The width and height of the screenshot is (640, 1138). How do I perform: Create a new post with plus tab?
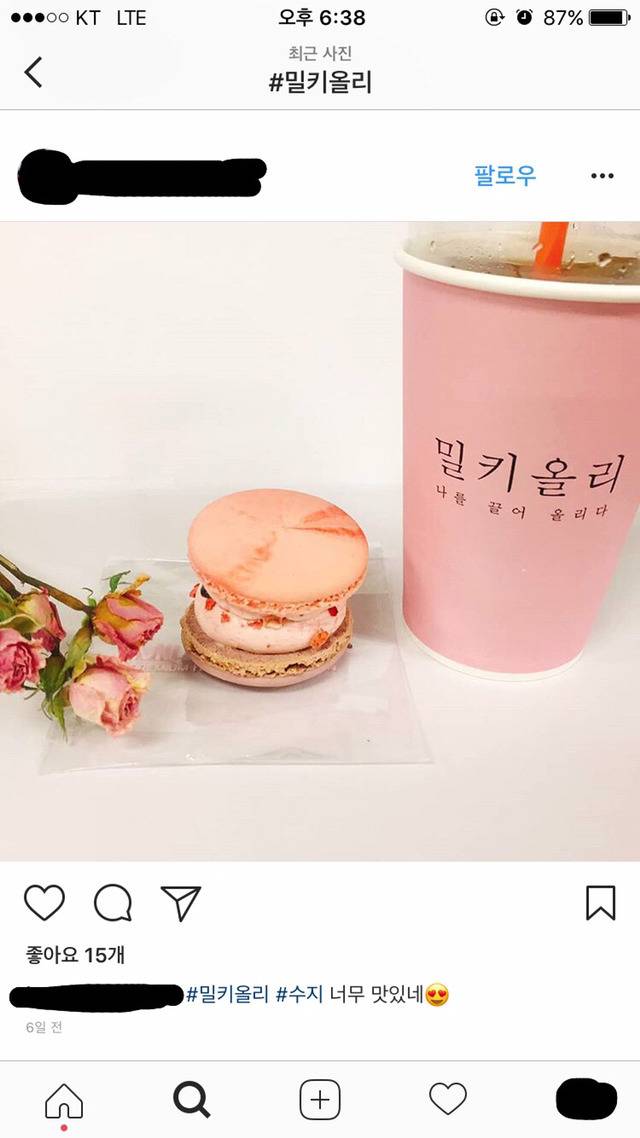click(320, 1100)
